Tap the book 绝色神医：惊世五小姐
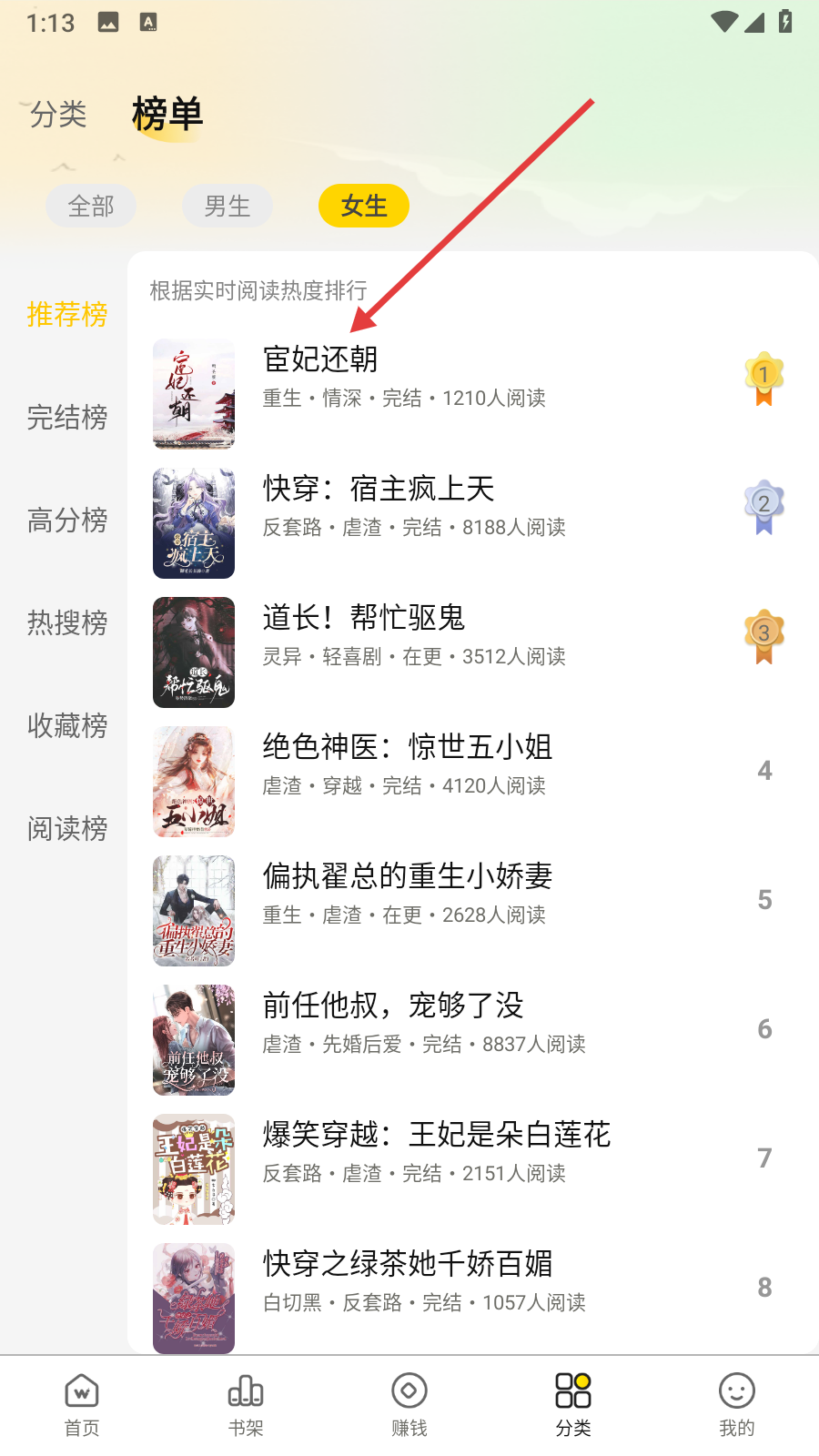 pos(408,748)
